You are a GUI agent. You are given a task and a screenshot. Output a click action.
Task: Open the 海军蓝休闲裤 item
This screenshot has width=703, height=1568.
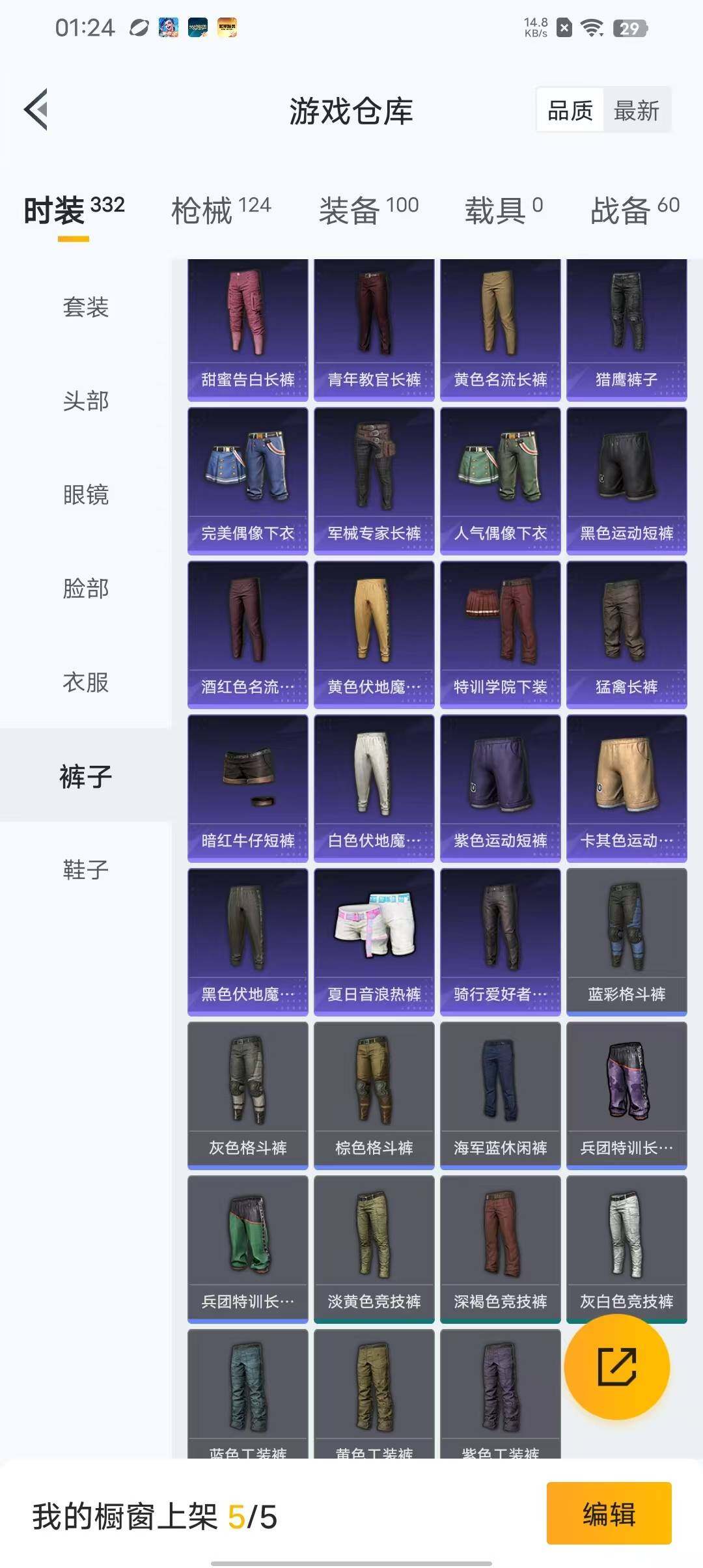coord(501,1095)
